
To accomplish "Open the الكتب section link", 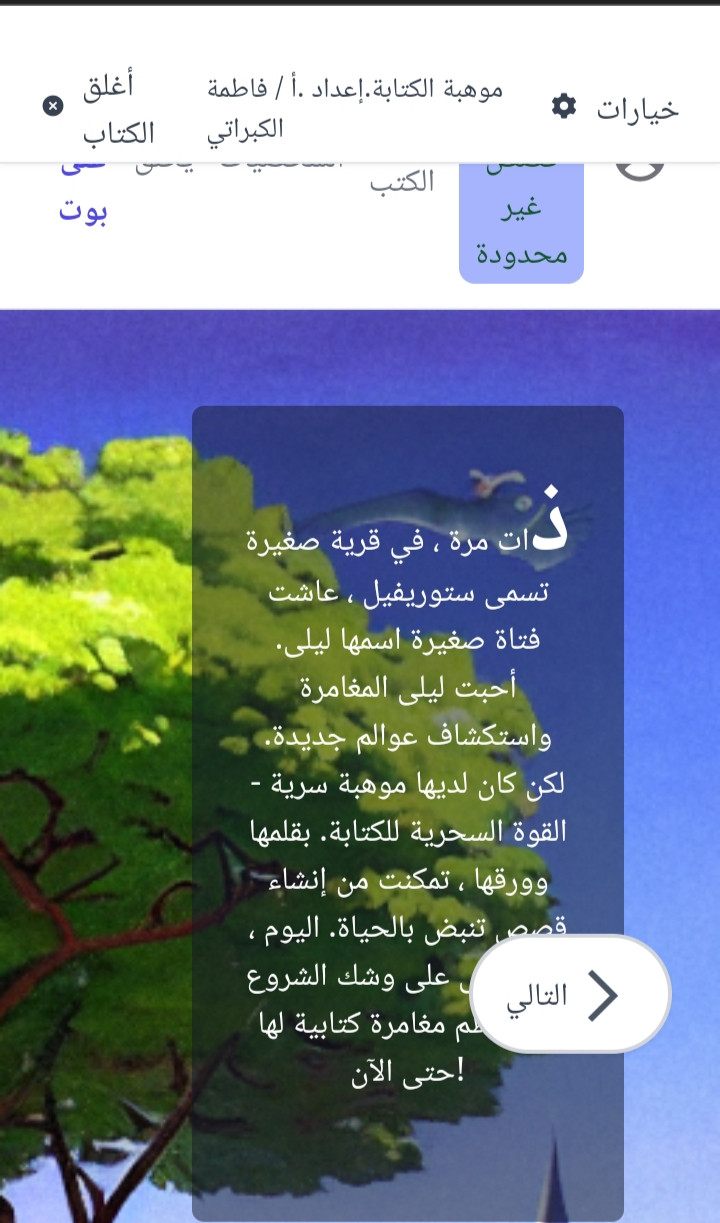I will 402,182.
